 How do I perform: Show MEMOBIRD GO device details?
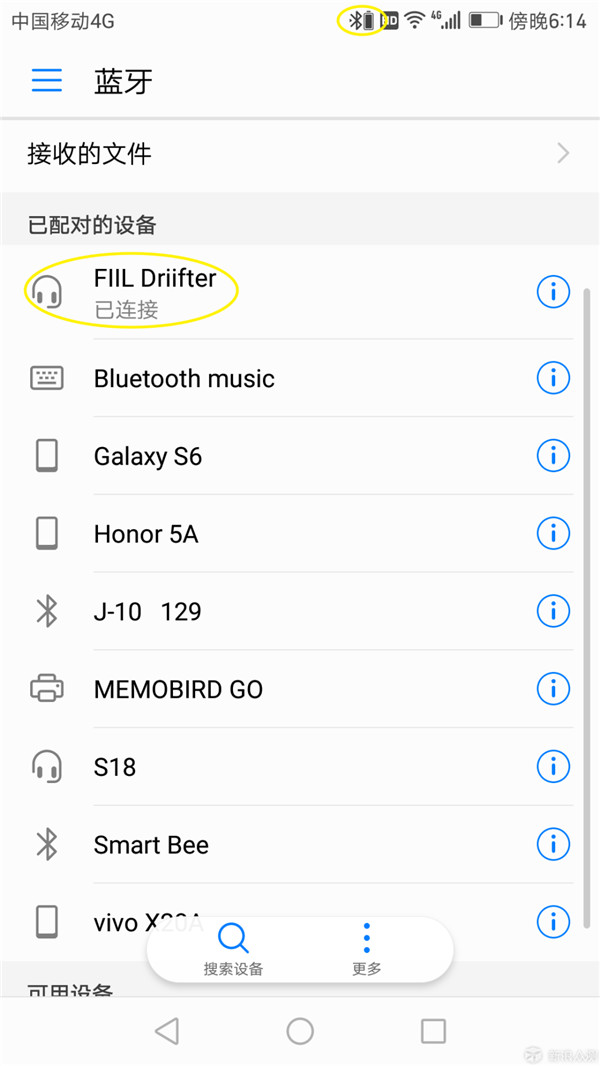(x=553, y=689)
